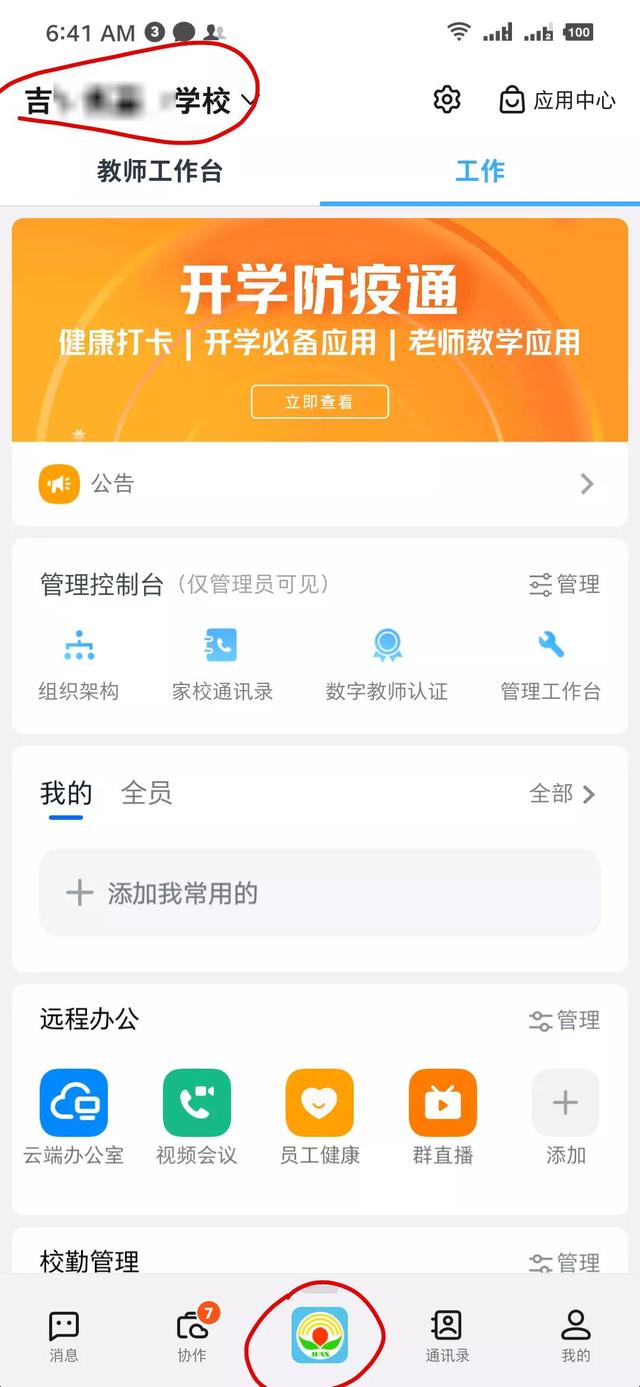Screen dimensions: 640x1387
Task: Go to the 消息 tab
Action: (64, 1337)
